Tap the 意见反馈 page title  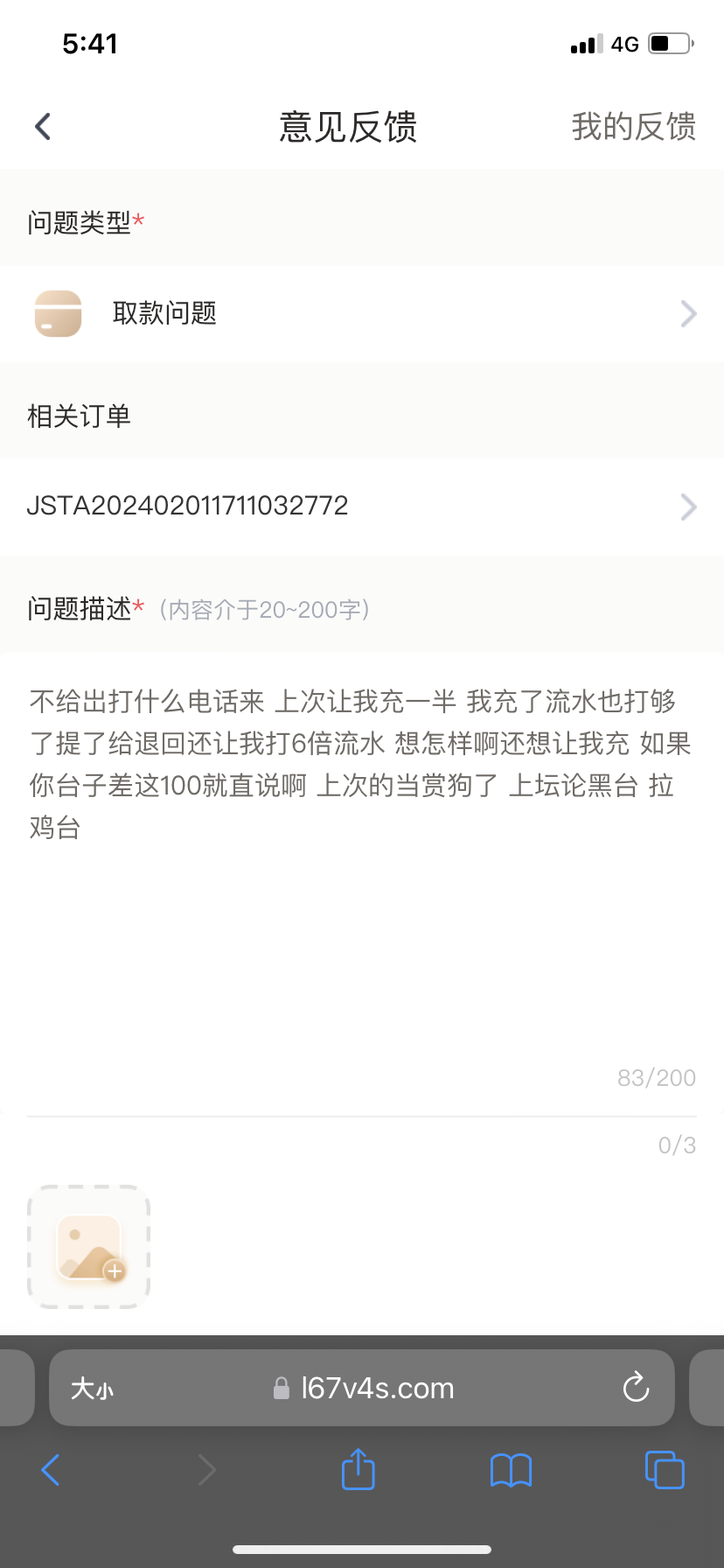point(348,126)
